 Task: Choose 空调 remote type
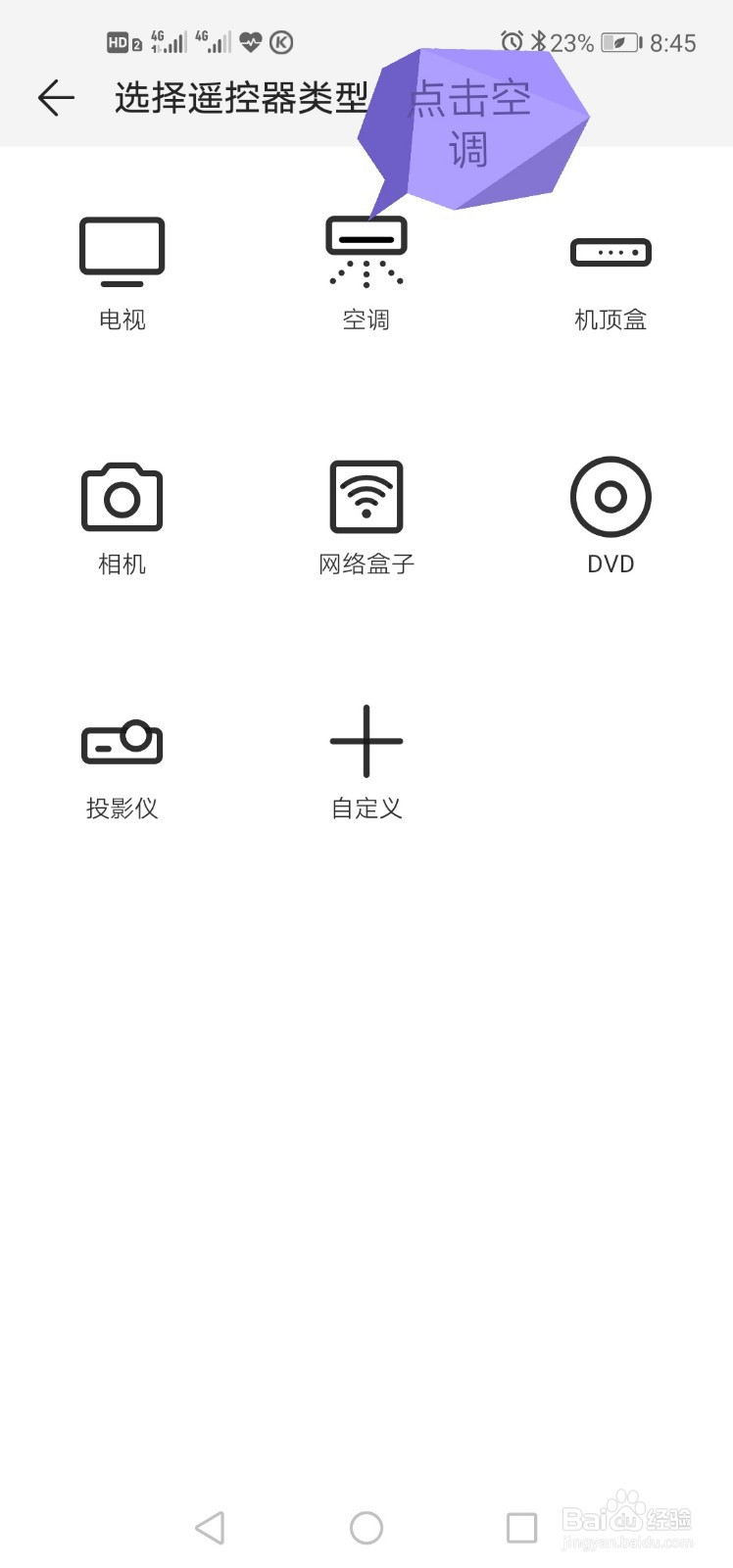366,274
